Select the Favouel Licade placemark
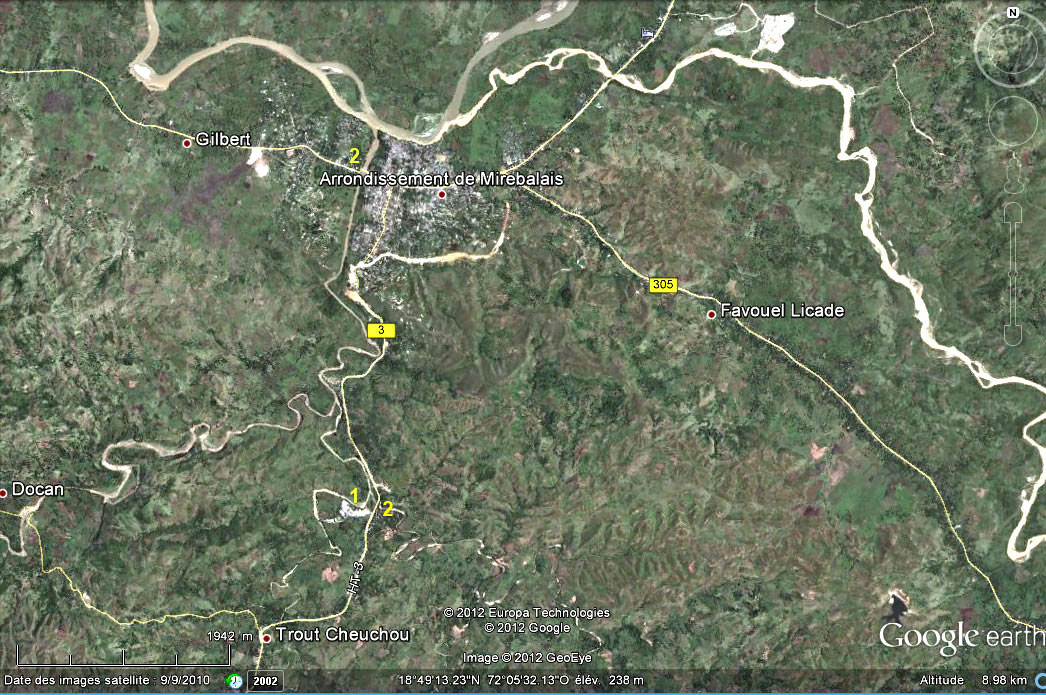Viewport: 1046px width, 695px height. coord(711,314)
